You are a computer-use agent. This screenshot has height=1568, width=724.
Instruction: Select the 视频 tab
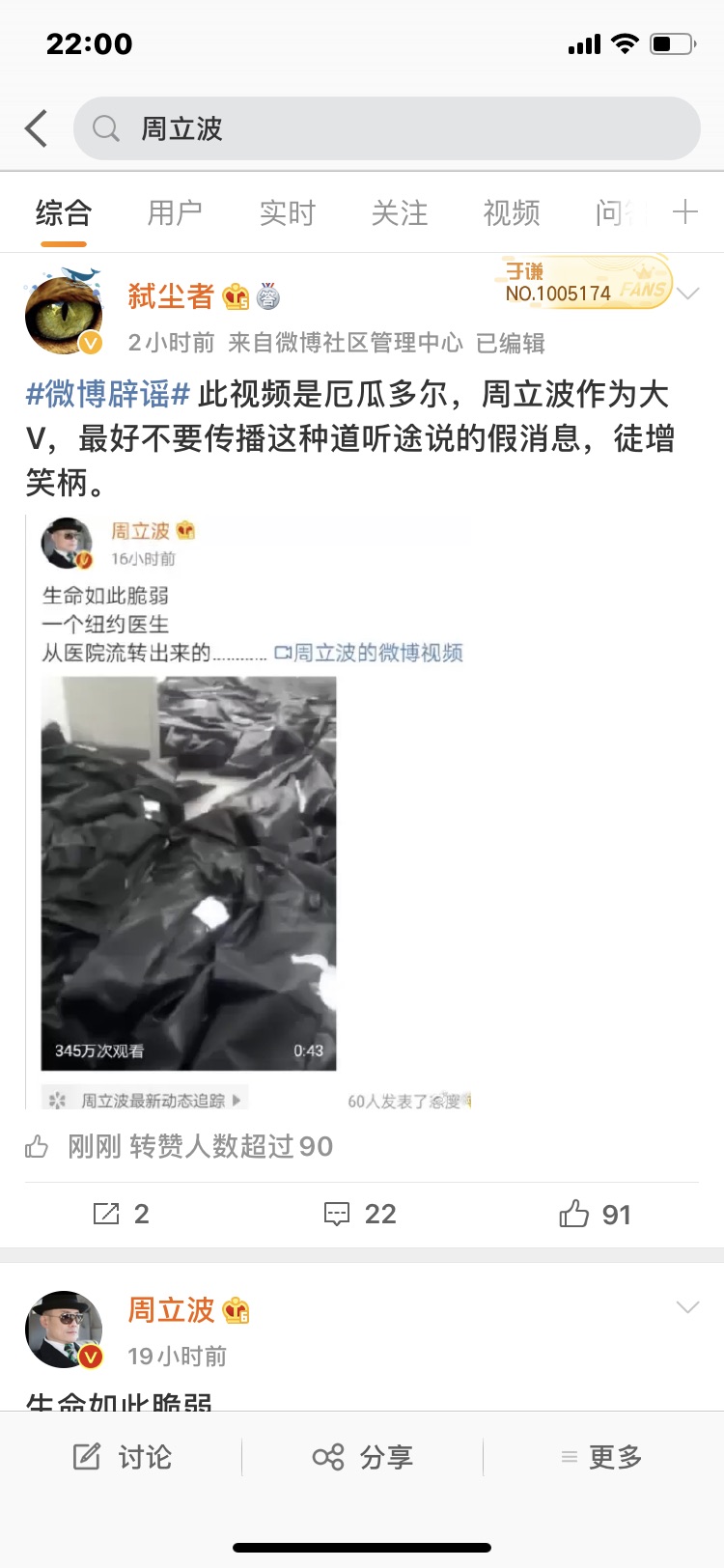[512, 212]
